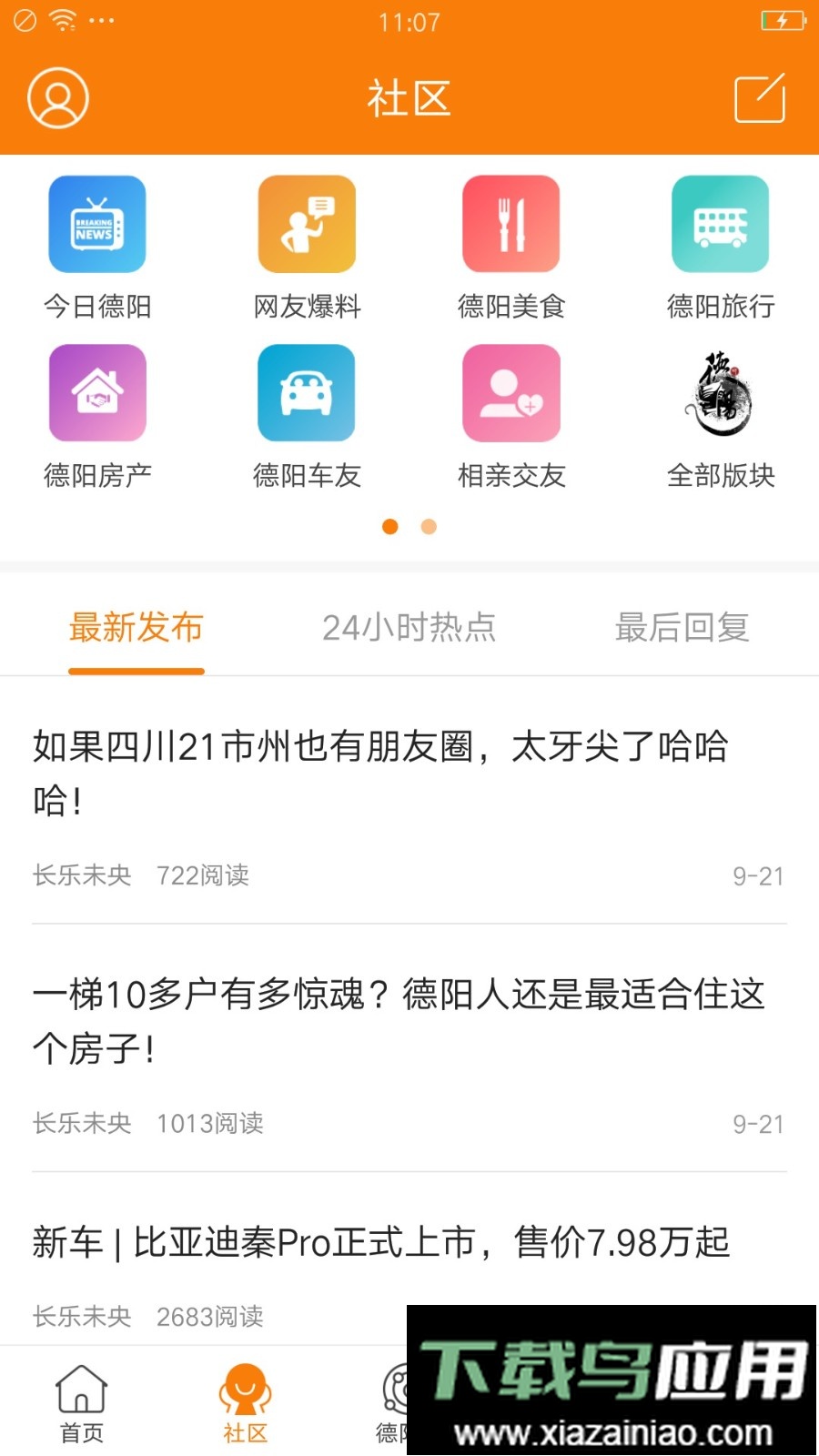Switch to the 24小时热点 tab

(409, 628)
